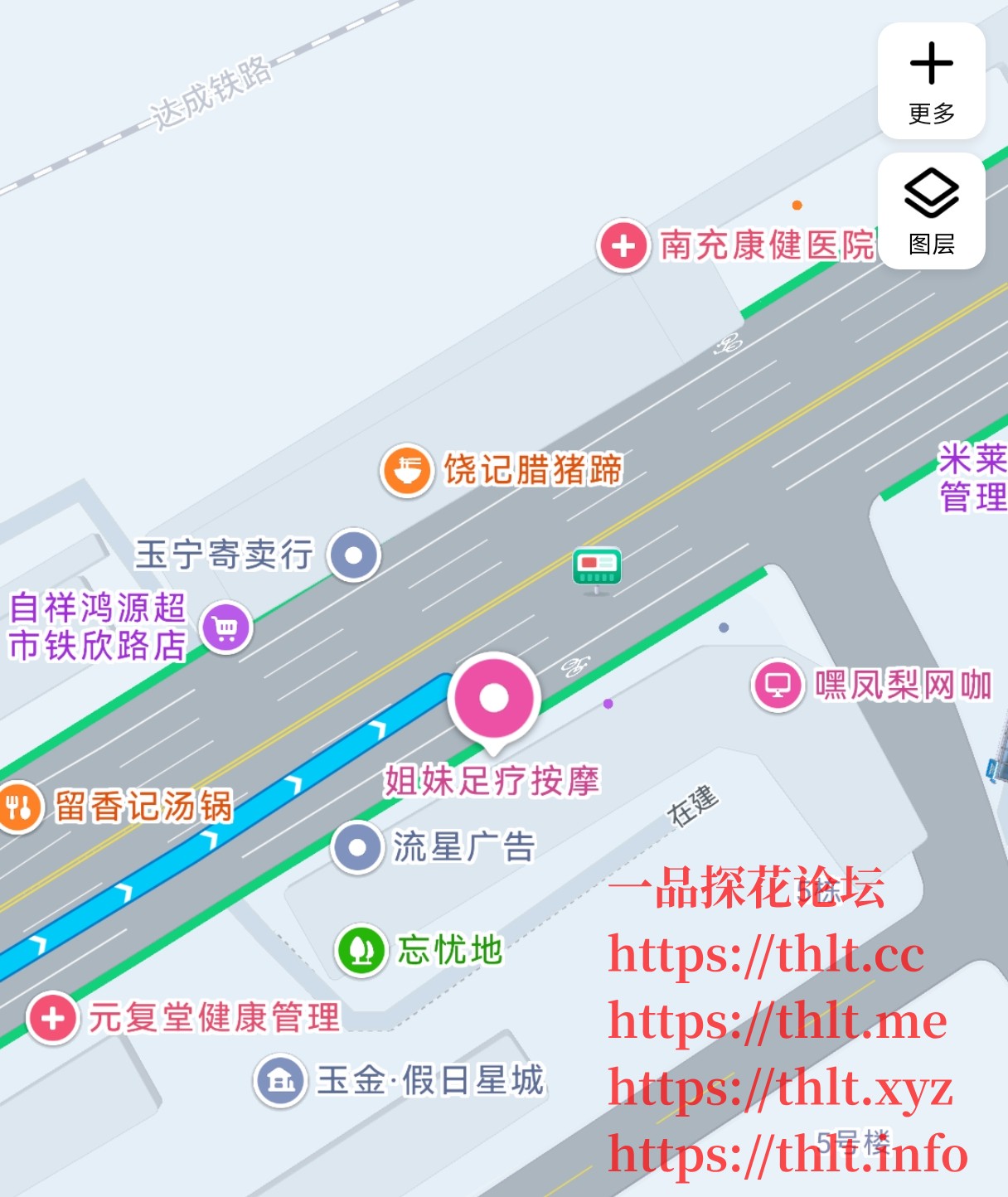View the 留香记汤锅 restaurant marker
The image size is (1008, 1197).
click(x=18, y=806)
